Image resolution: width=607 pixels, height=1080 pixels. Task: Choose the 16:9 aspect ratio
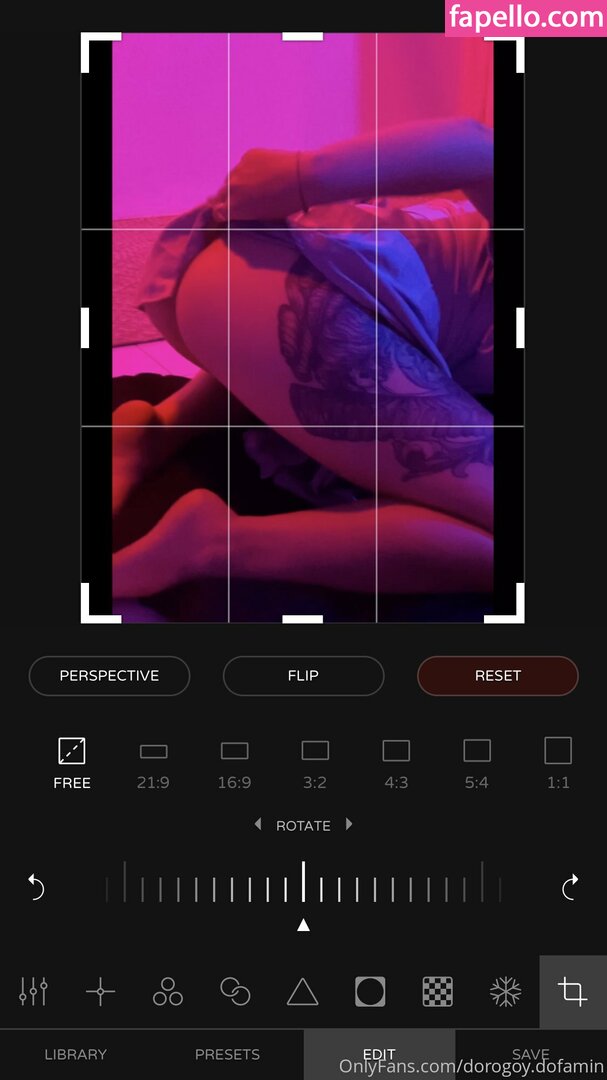point(234,763)
